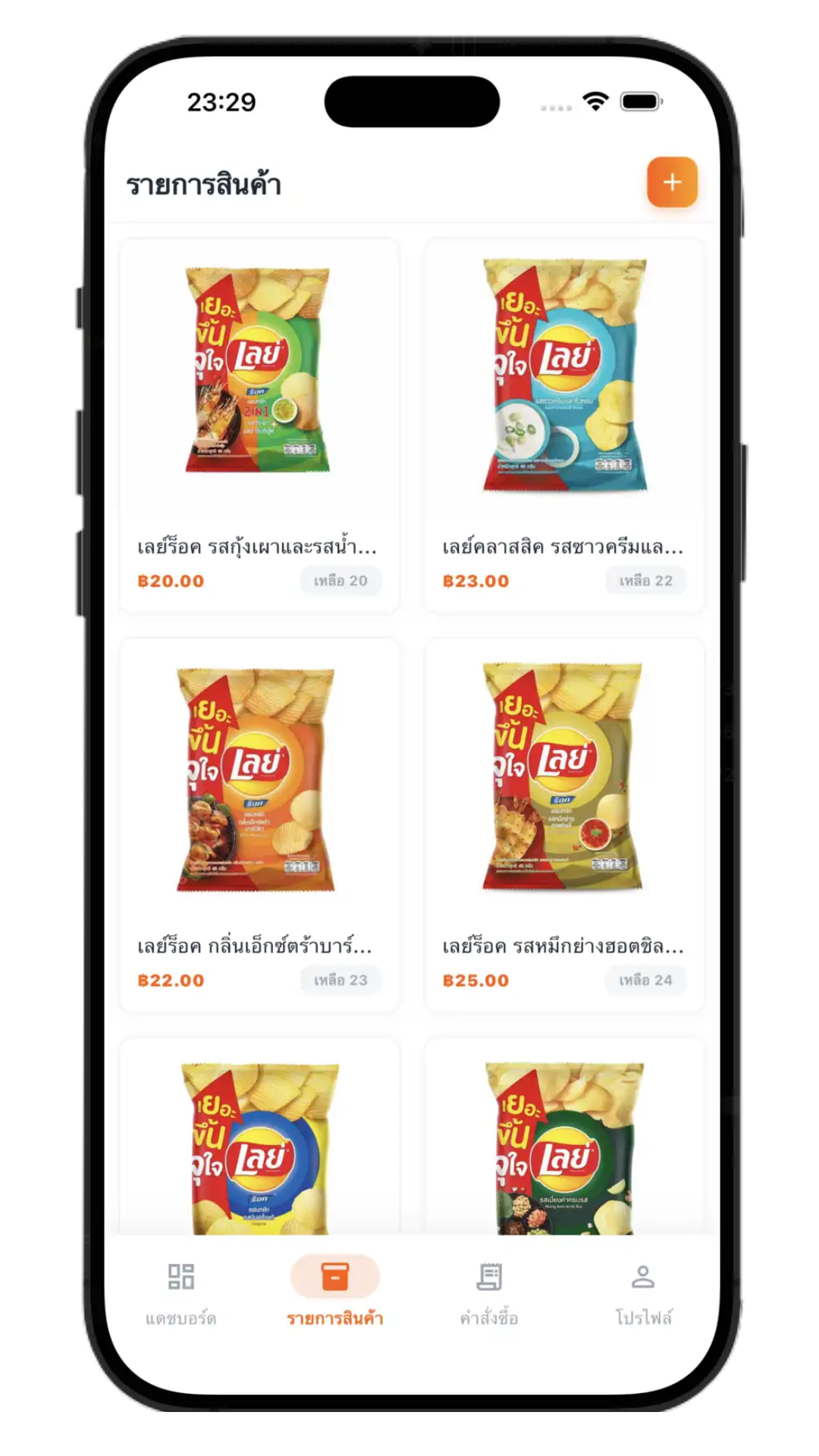View the เลย์ร็อค รสหมึกย่างฮอตชิล product card
Image resolution: width=819 pixels, height=1456 pixels.
(564, 824)
